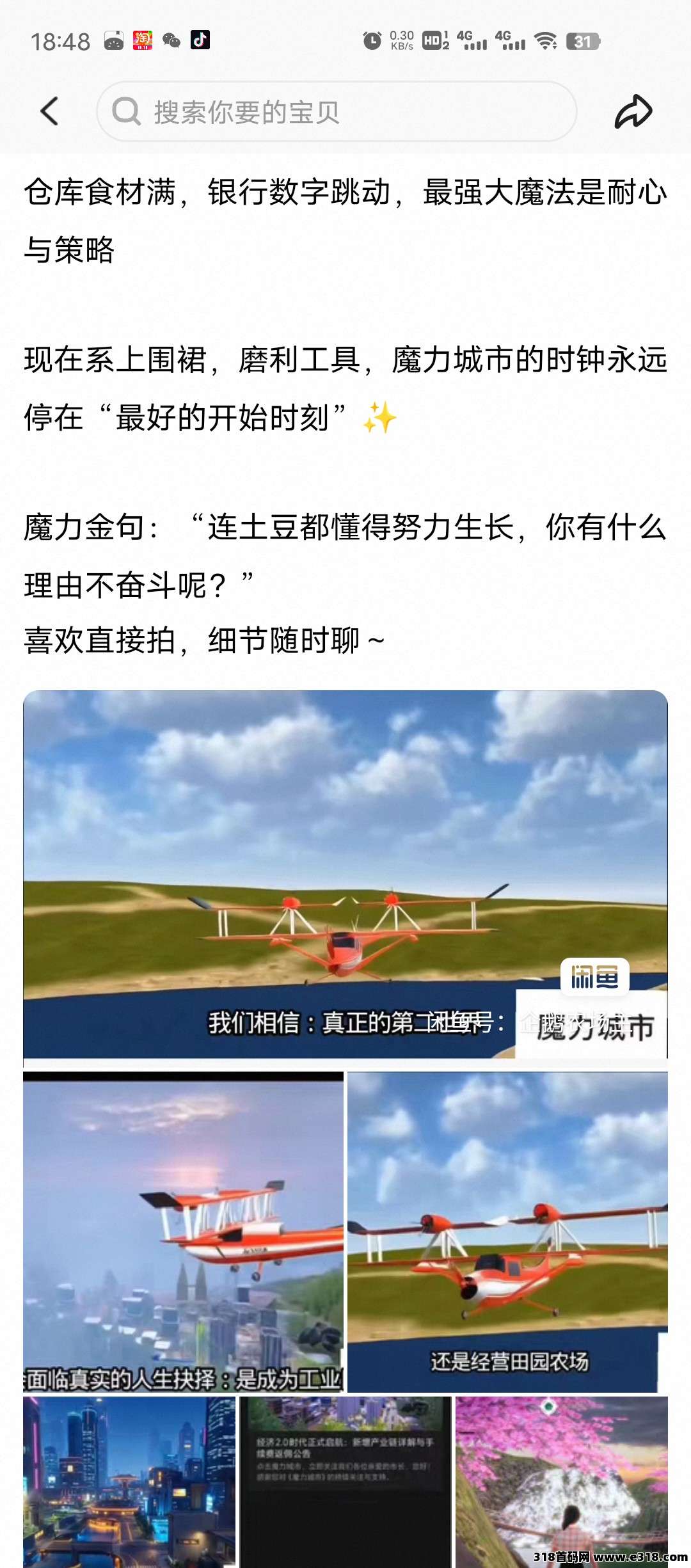Tap the WeChat icon in the status bar
The image size is (691, 1568).
pos(171,40)
